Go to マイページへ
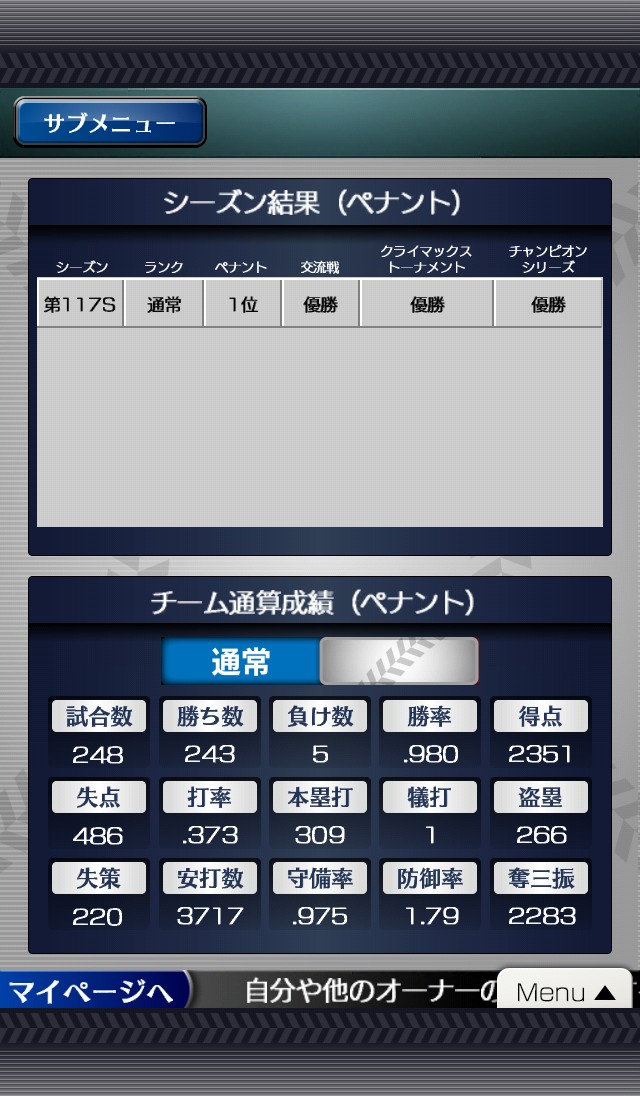The width and height of the screenshot is (640, 1096). coord(95,991)
